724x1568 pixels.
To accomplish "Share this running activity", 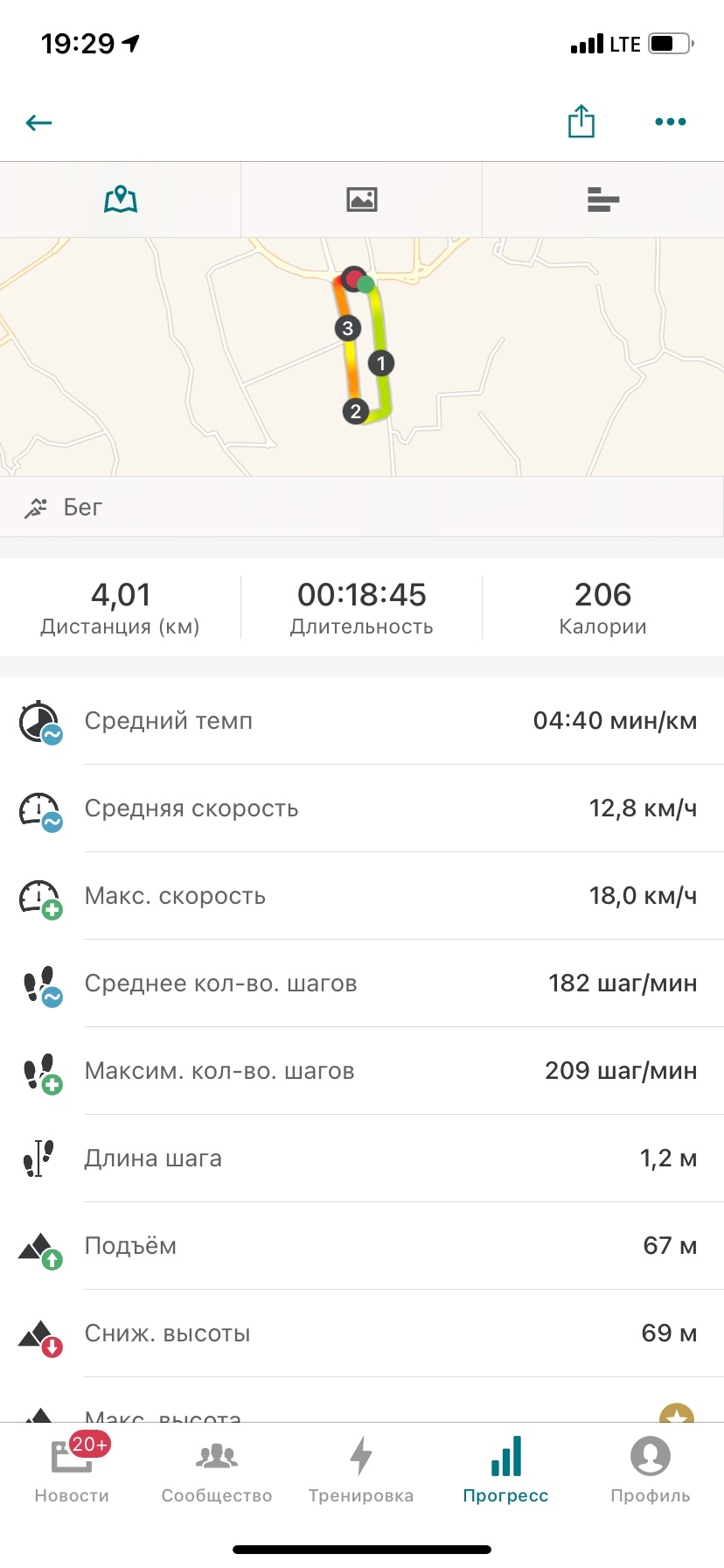I will (x=581, y=122).
